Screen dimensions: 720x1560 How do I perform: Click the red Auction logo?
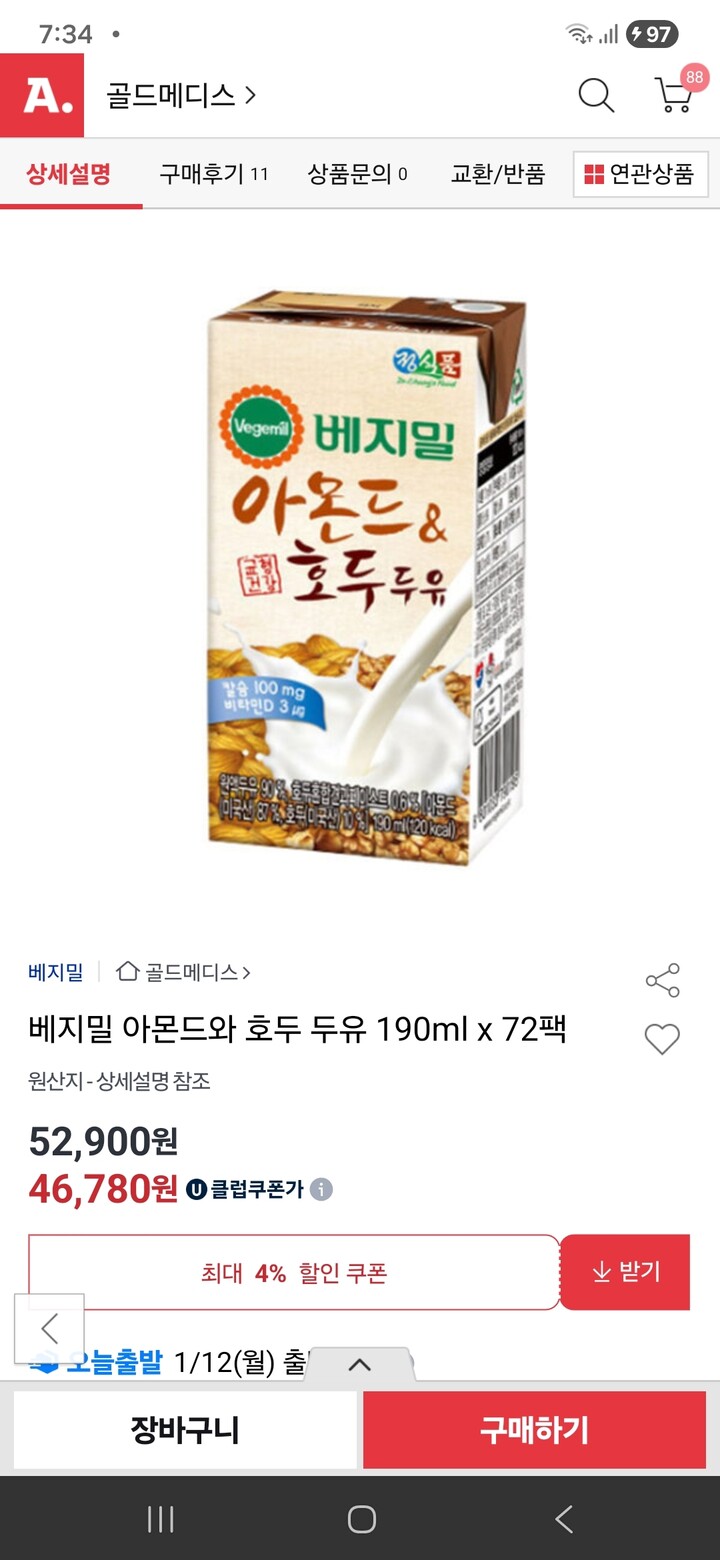[x=41, y=96]
